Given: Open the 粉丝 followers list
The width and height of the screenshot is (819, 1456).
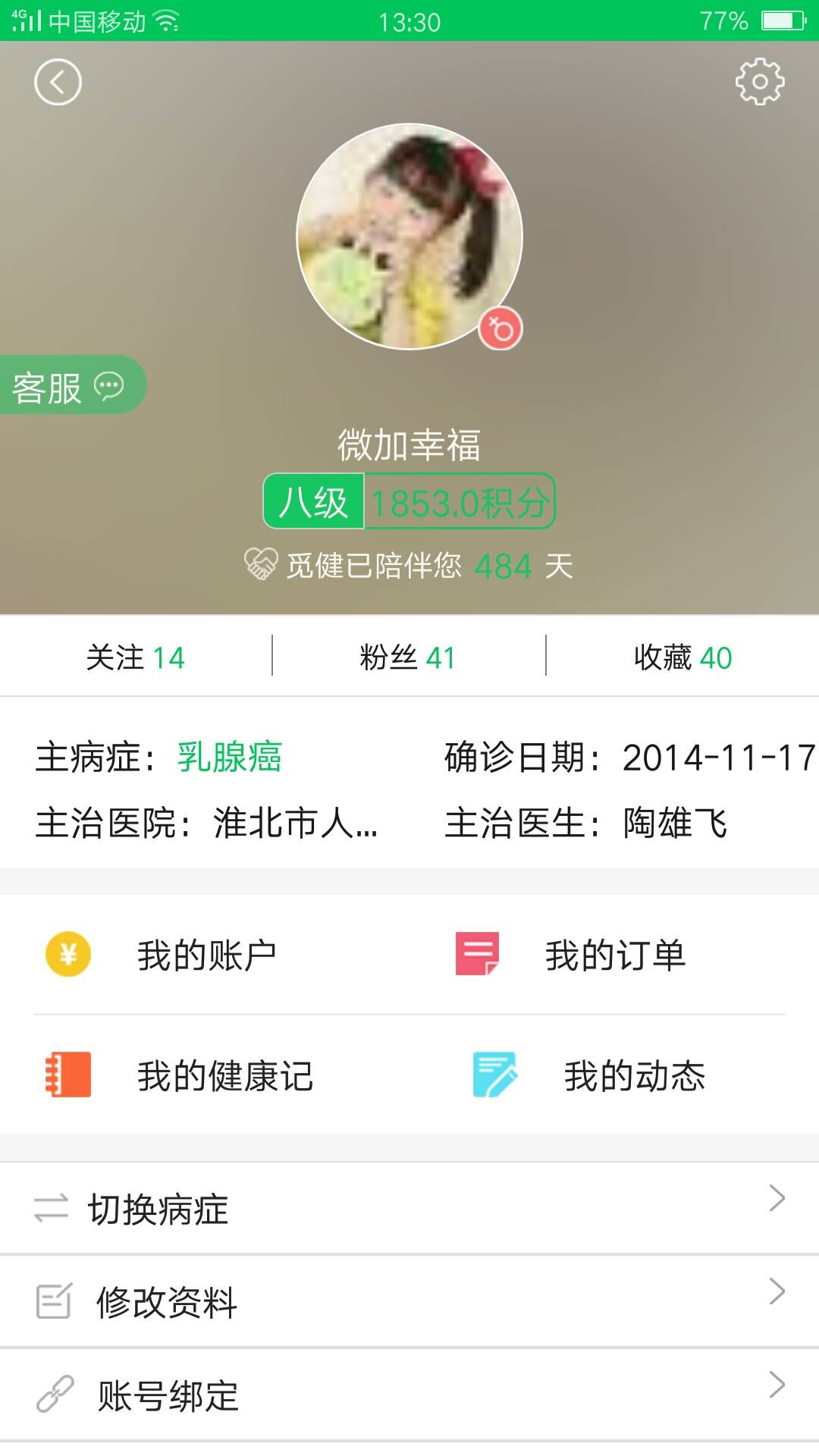Looking at the screenshot, I should click(408, 657).
